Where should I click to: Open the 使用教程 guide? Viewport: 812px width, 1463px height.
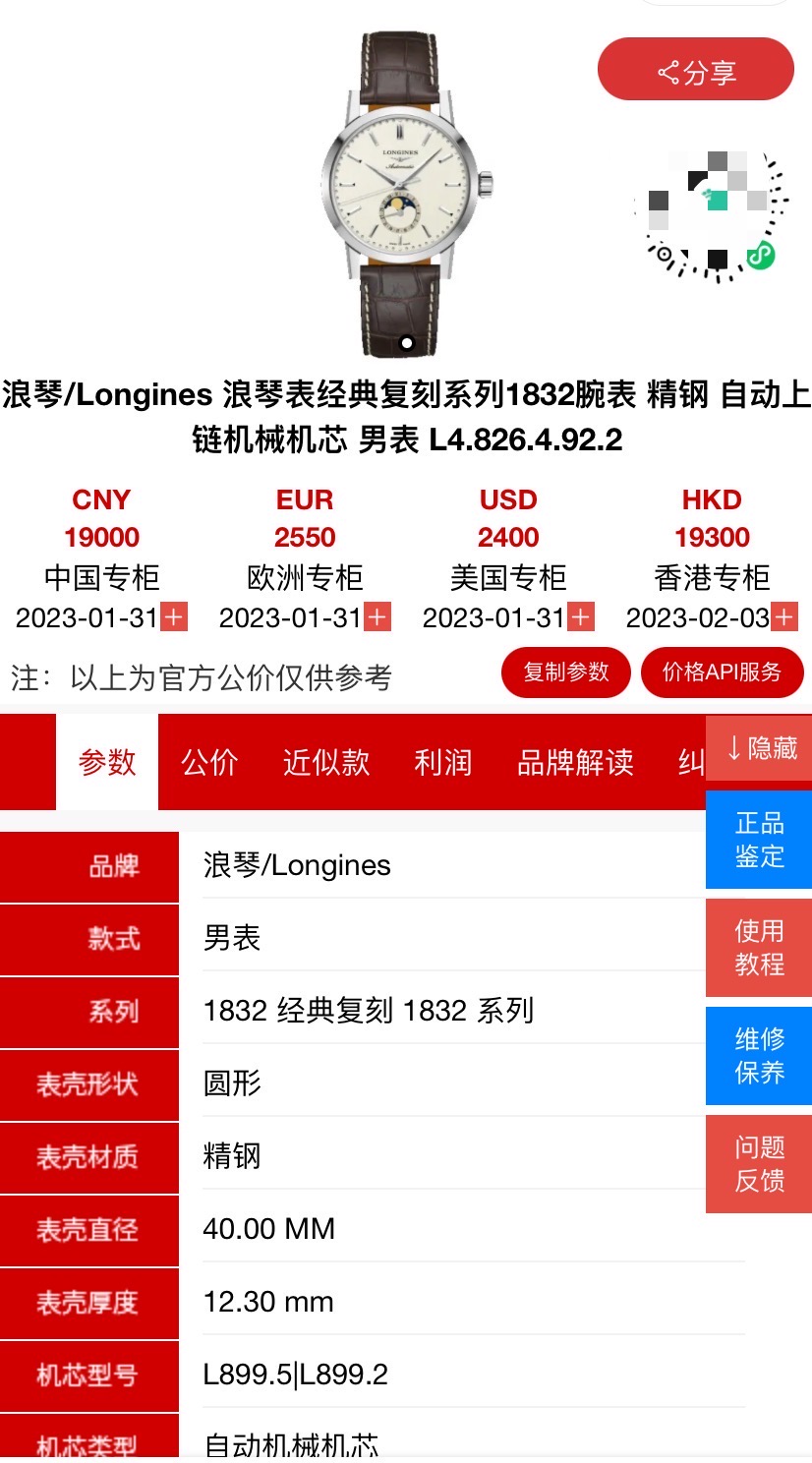tap(759, 948)
